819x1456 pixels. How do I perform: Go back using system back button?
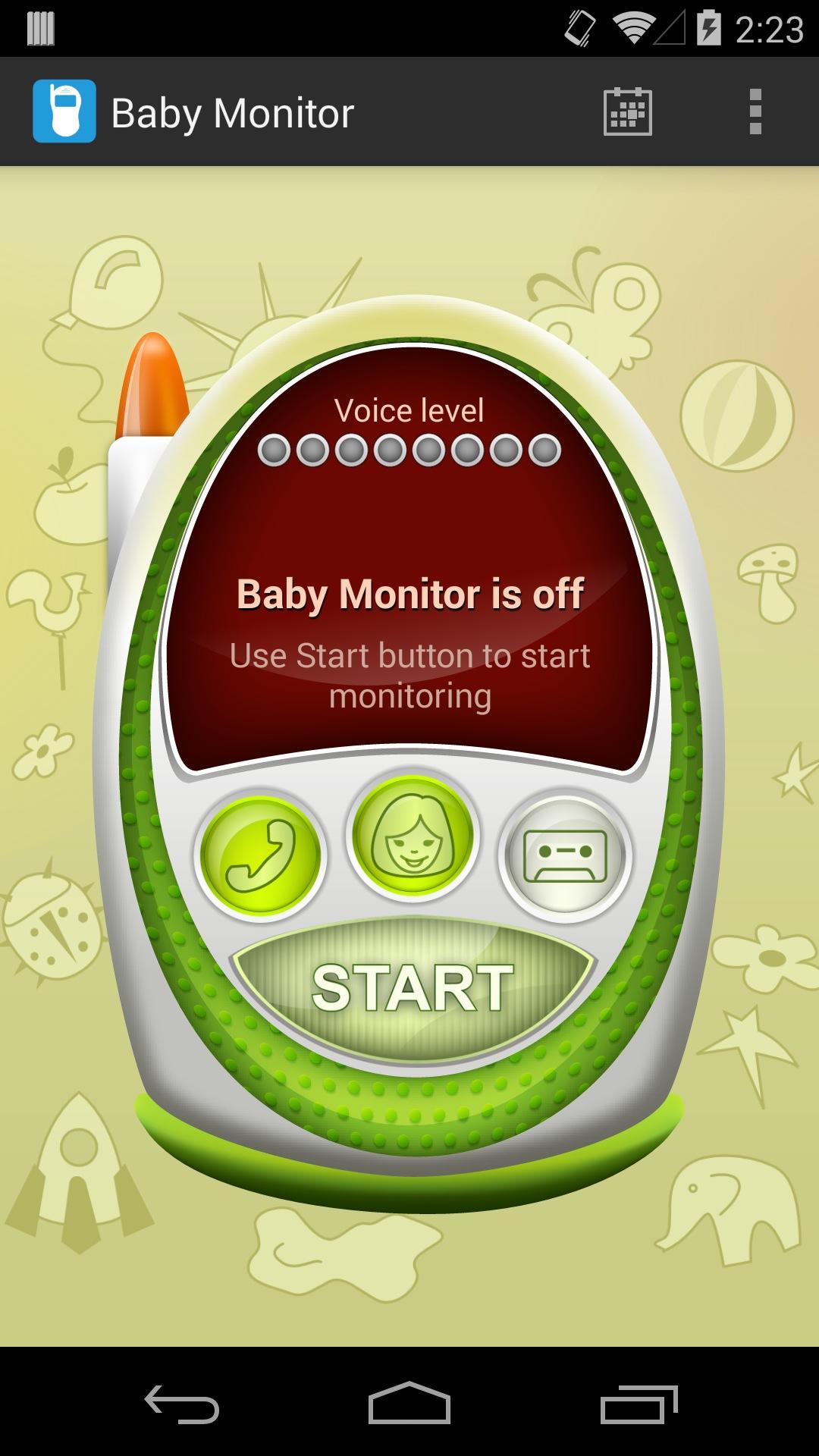(x=182, y=1404)
